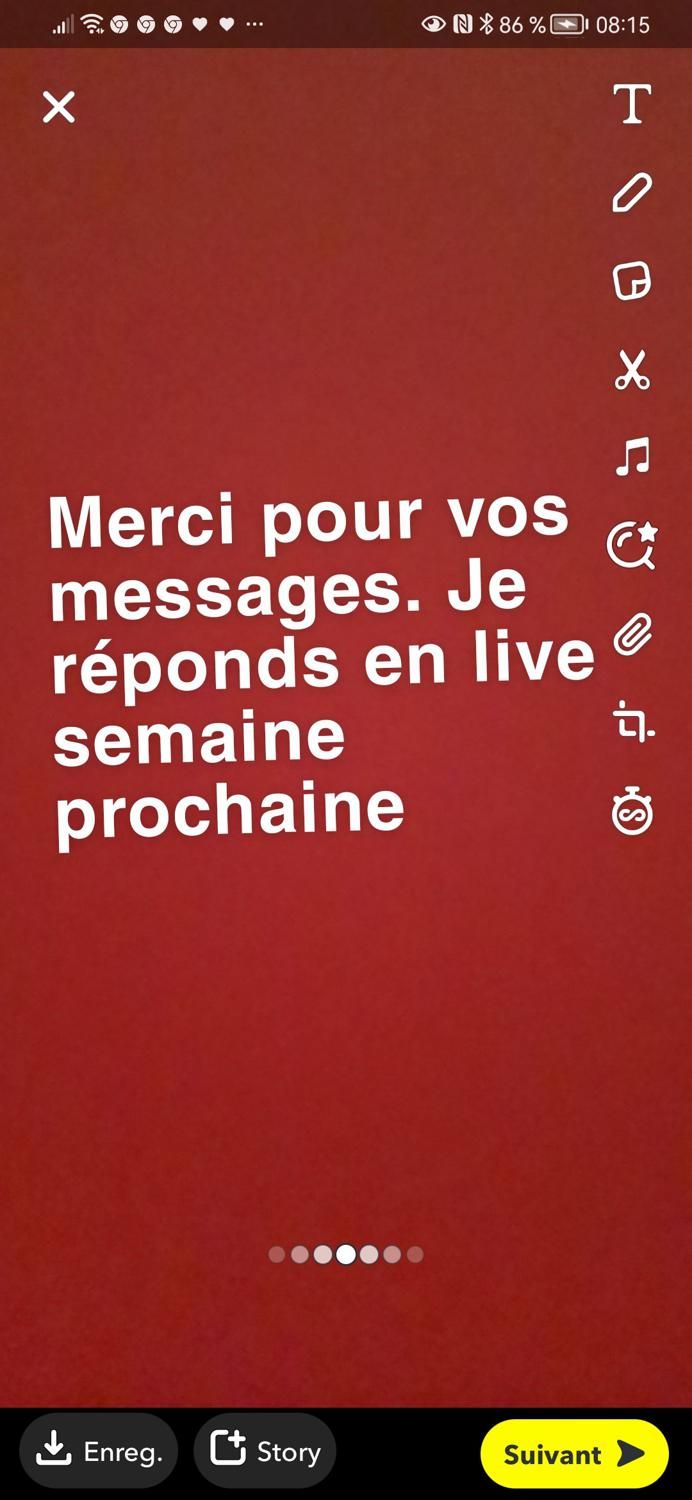The width and height of the screenshot is (692, 1500).
Task: Tap Suivant to choose recipients
Action: (x=574, y=1454)
